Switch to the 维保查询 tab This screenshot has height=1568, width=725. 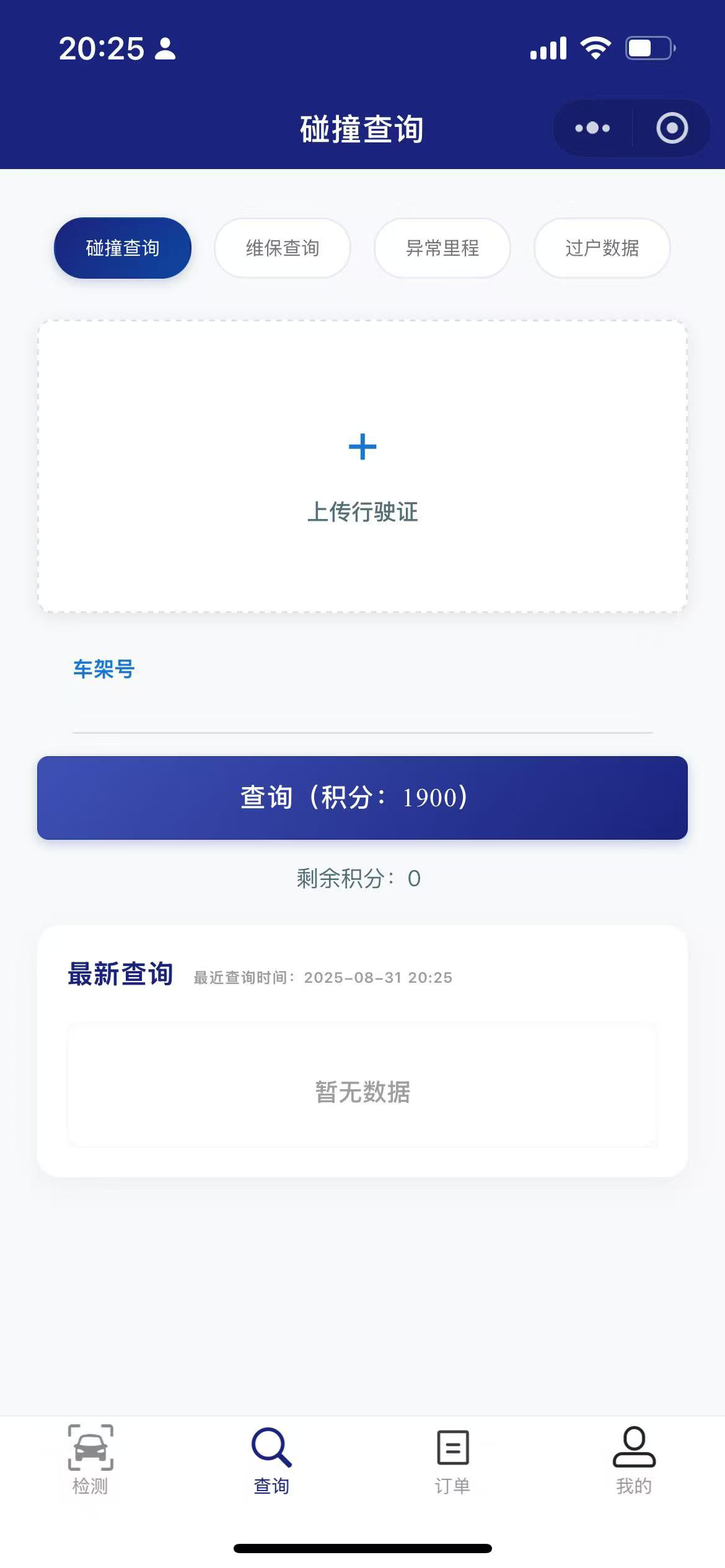(x=282, y=248)
